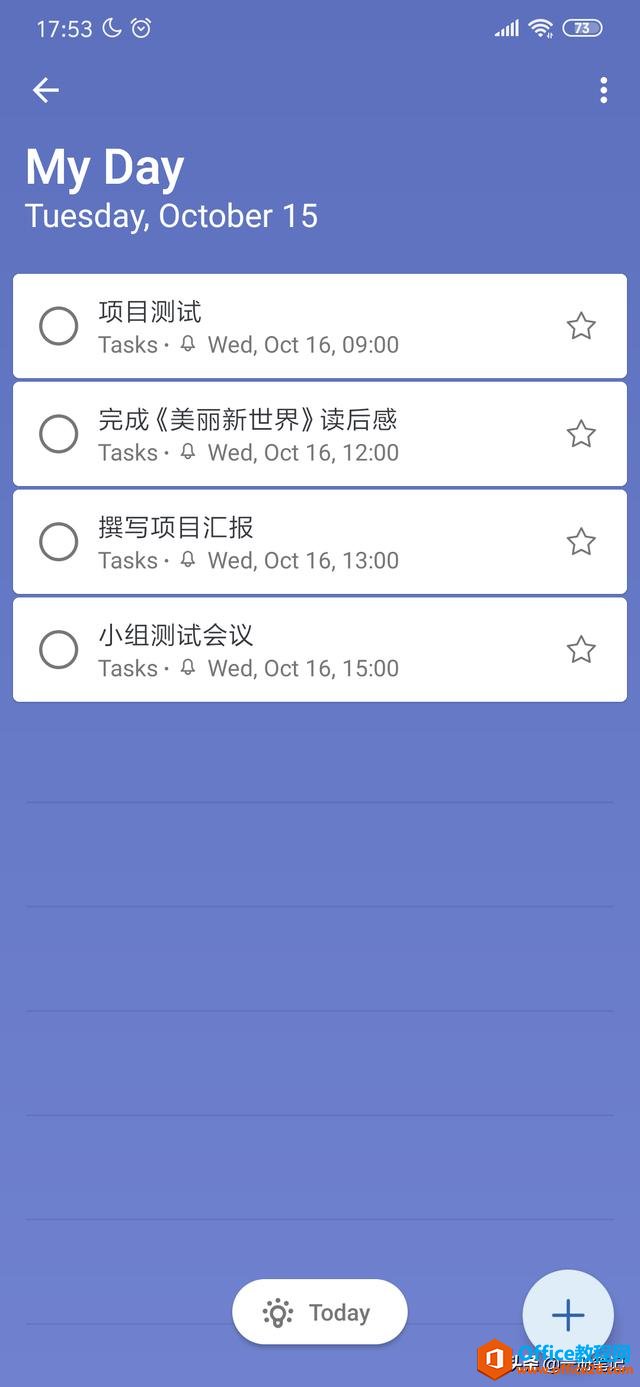Open Today suggestions
640x1387 pixels.
[x=319, y=1312]
